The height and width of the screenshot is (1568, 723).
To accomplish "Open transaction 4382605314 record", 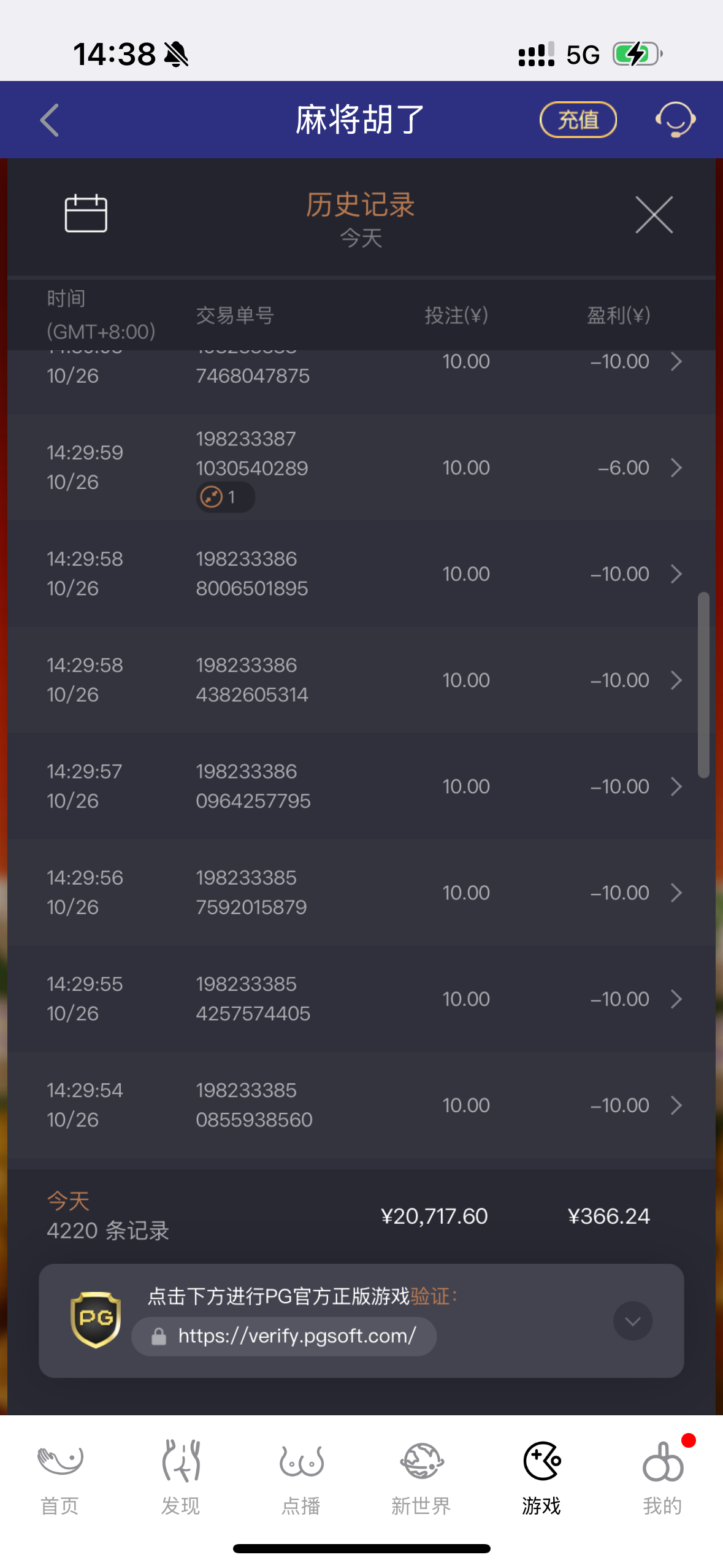I will [x=676, y=680].
